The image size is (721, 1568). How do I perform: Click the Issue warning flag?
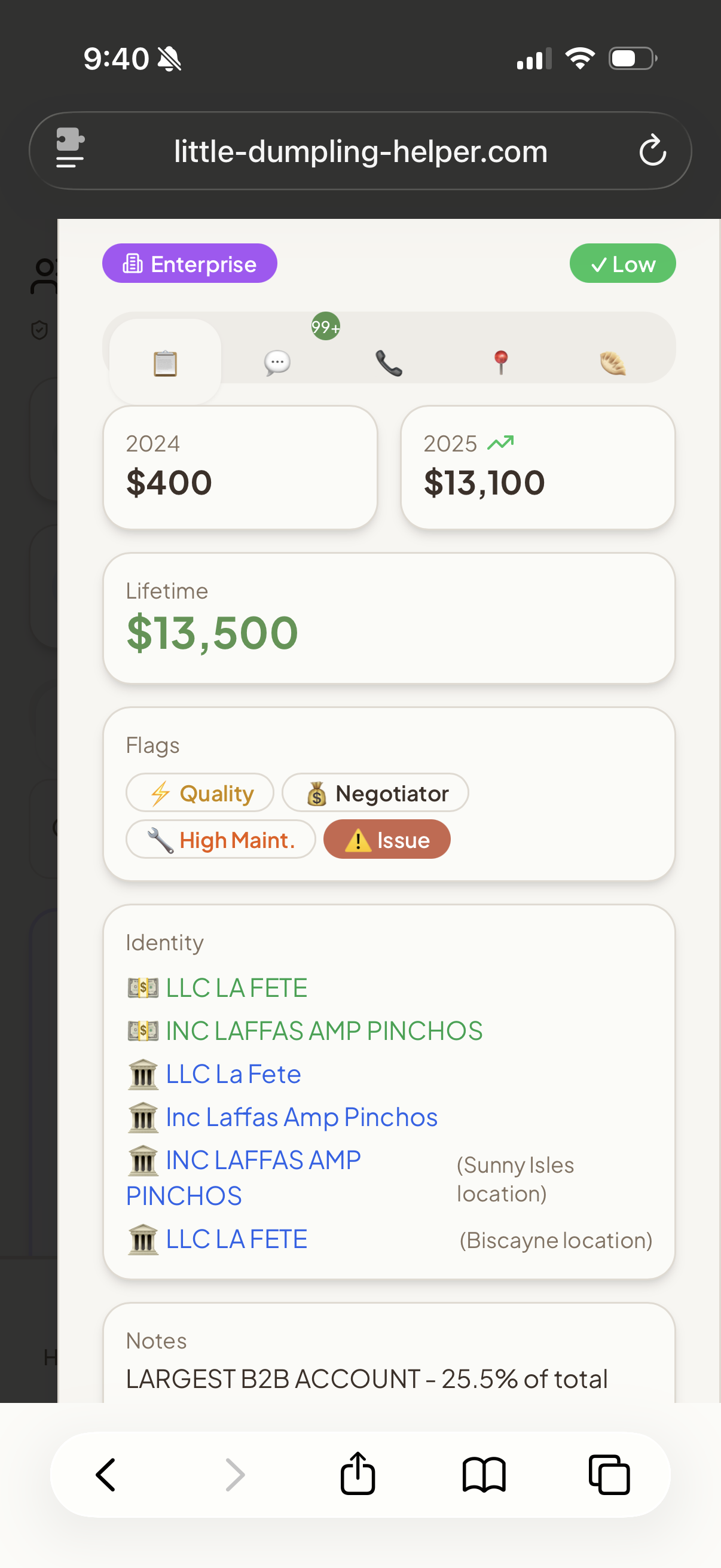[x=387, y=840]
